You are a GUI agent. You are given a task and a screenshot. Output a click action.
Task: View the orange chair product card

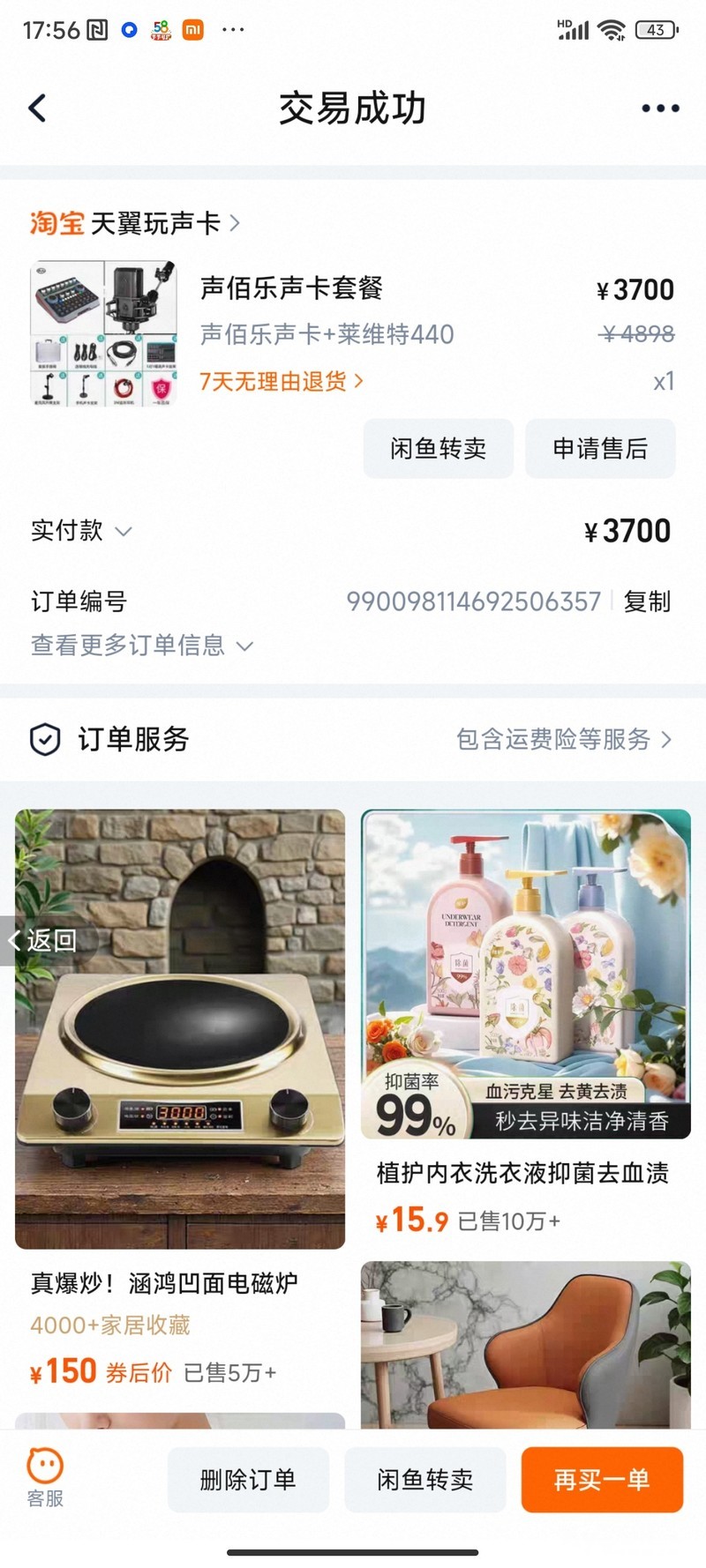525,1344
